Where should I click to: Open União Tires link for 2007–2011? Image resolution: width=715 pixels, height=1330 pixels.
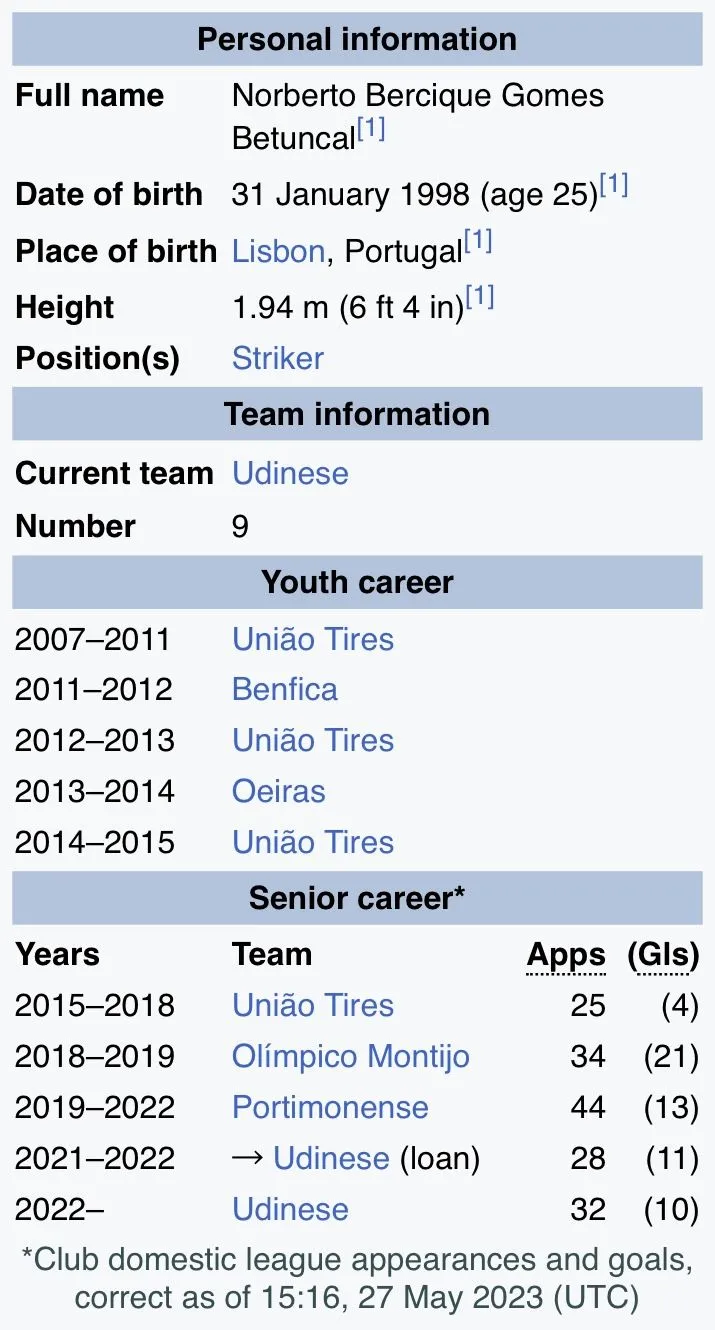click(x=313, y=640)
